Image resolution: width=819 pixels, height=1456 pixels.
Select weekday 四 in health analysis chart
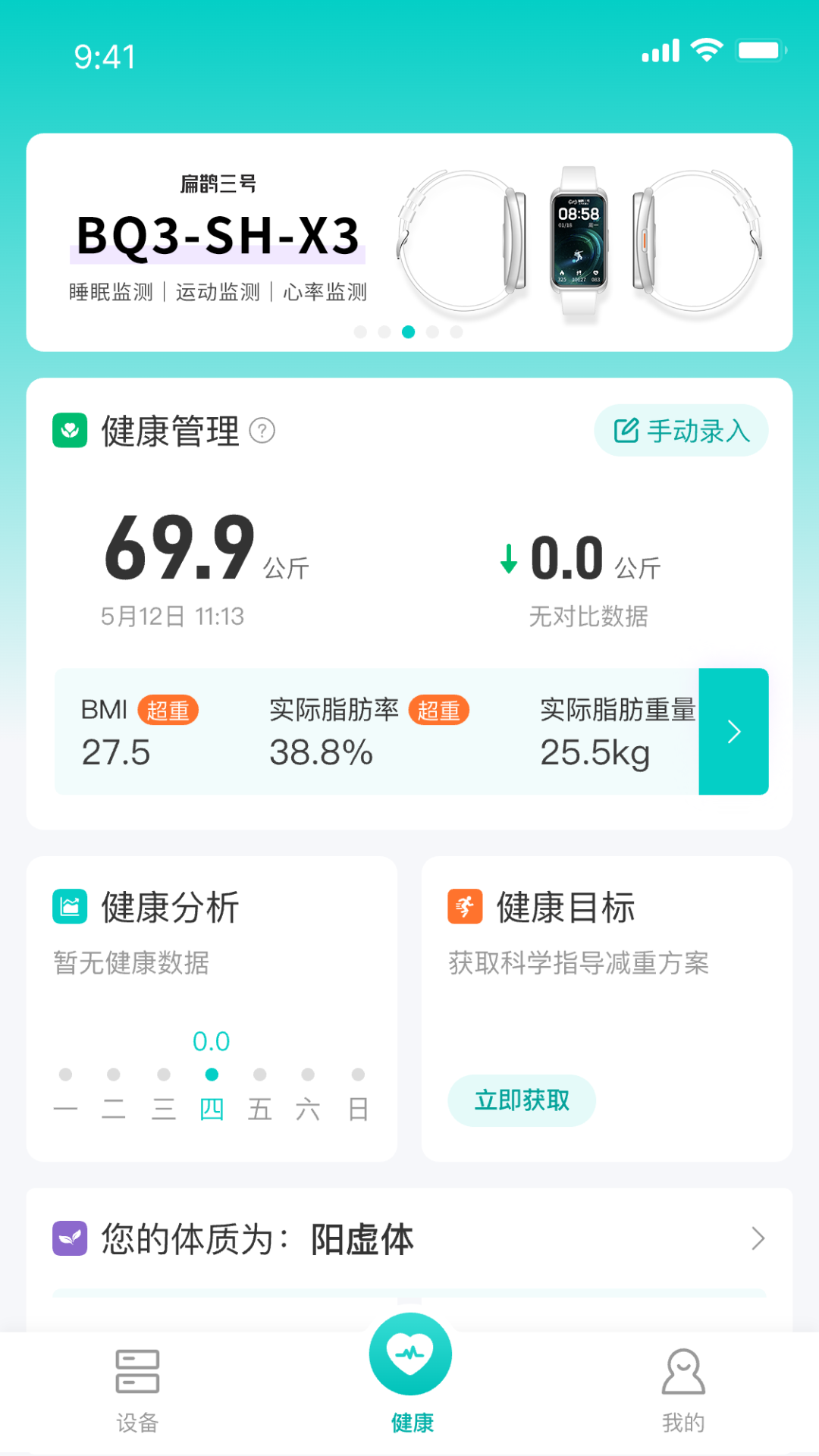212,1109
